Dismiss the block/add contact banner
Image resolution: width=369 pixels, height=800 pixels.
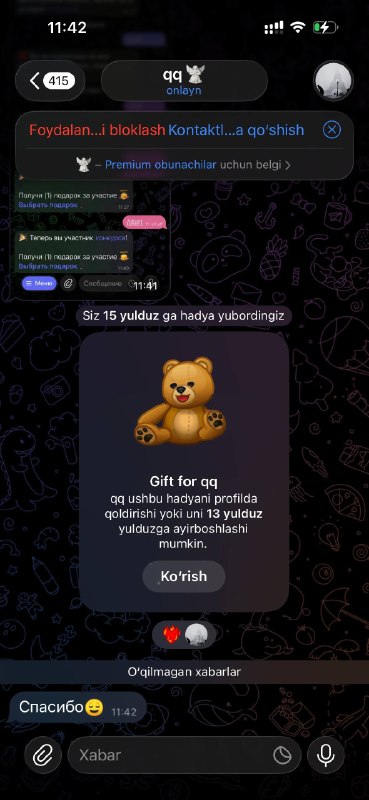[x=332, y=130]
